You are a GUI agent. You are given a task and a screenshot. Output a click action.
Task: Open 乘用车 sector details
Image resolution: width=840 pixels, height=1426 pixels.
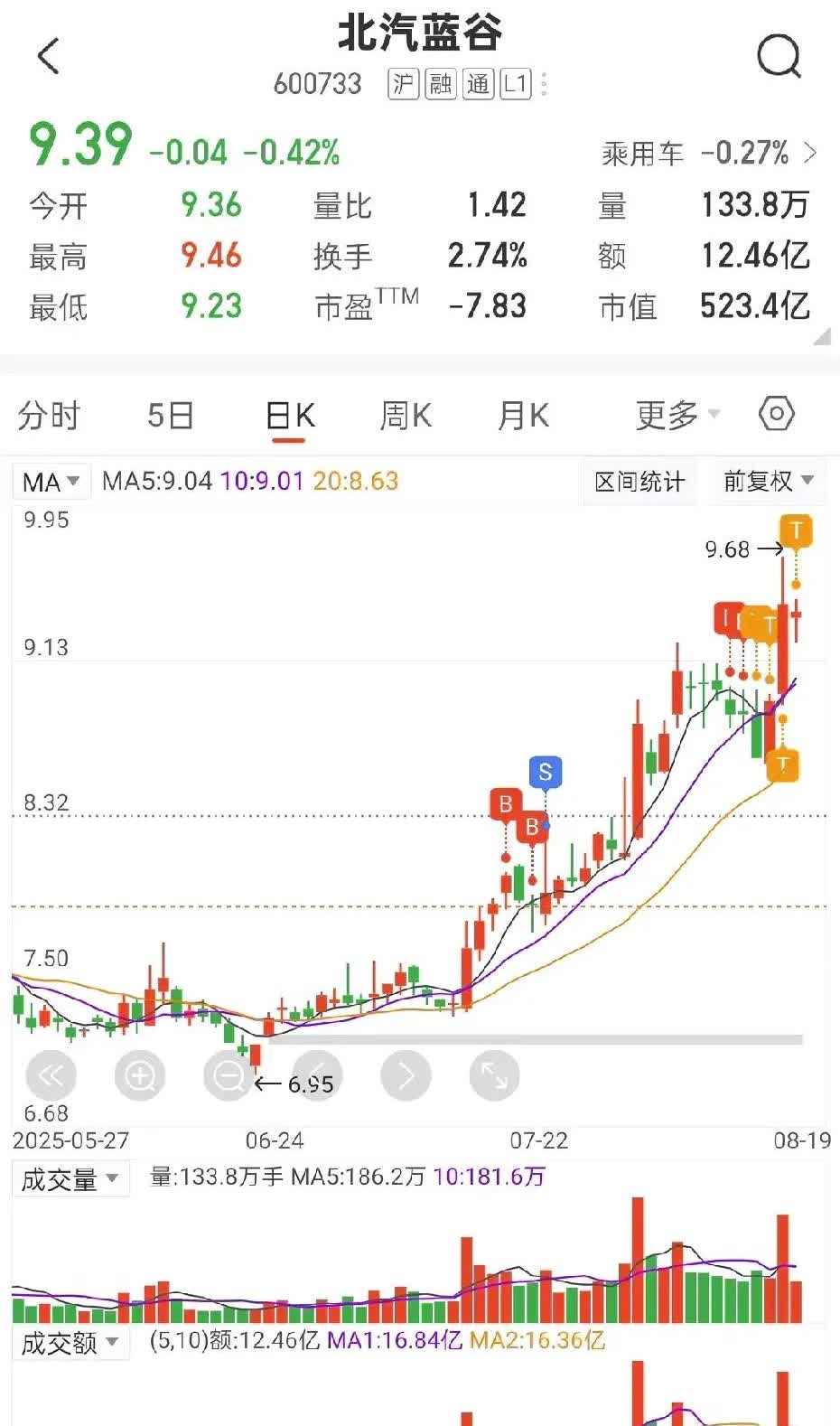(709, 153)
